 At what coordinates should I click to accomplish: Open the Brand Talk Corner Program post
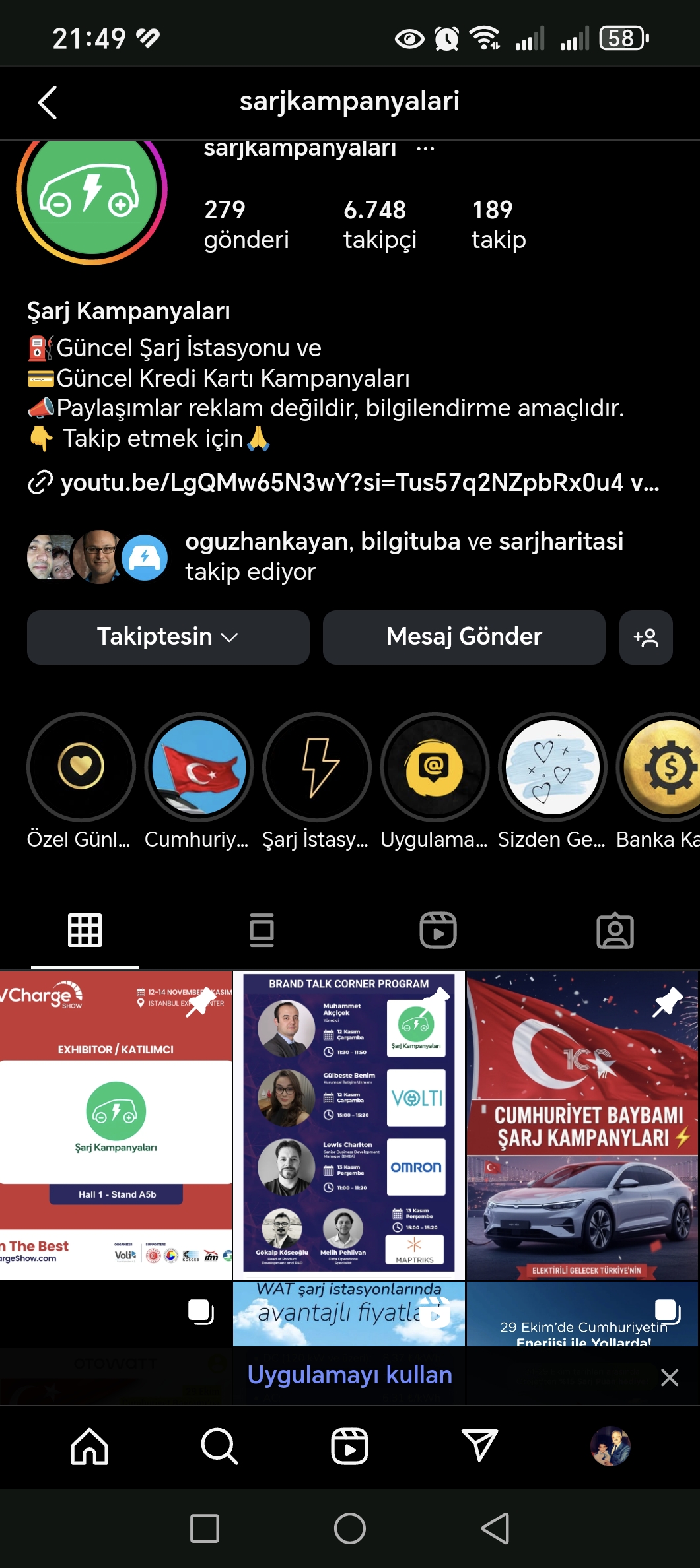[349, 1125]
